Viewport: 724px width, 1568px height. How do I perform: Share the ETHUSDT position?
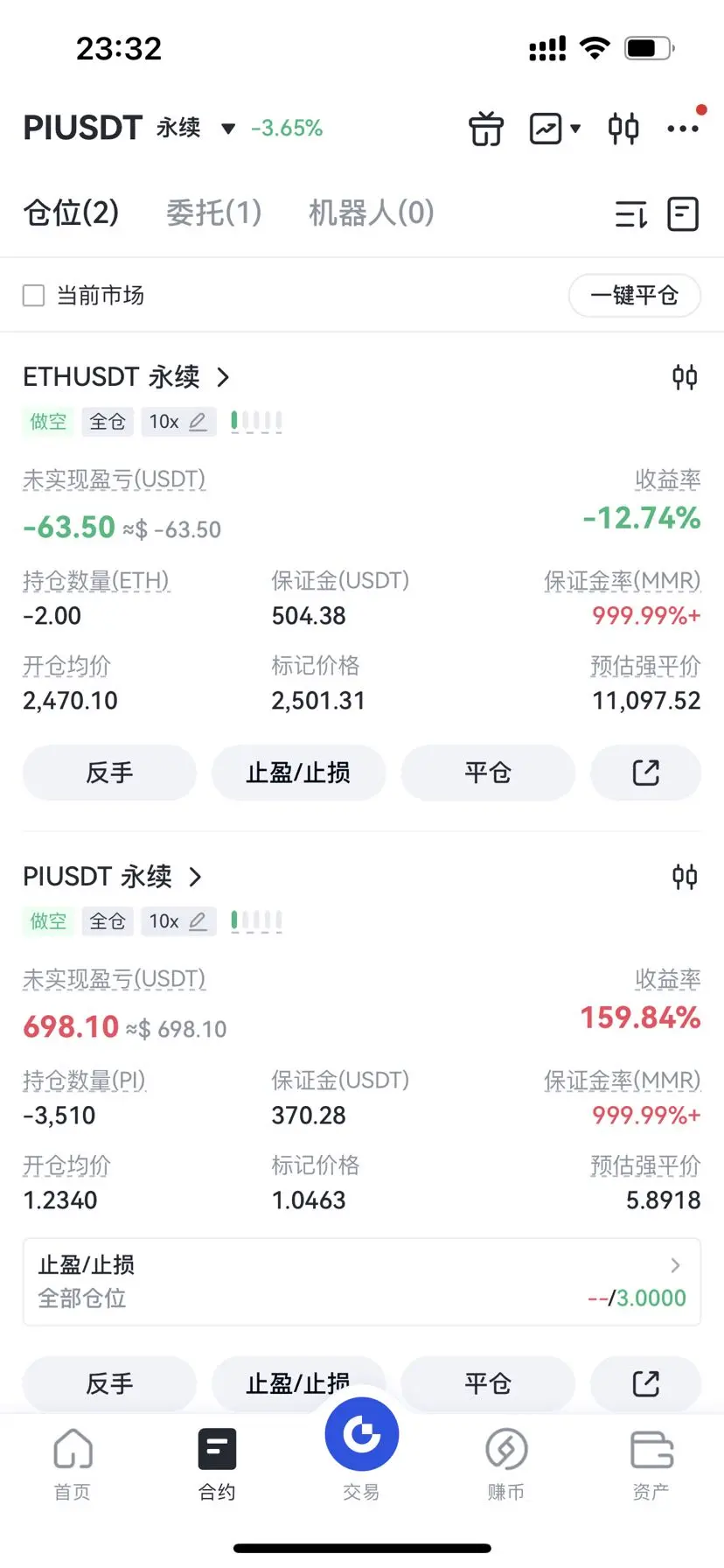[x=646, y=773]
